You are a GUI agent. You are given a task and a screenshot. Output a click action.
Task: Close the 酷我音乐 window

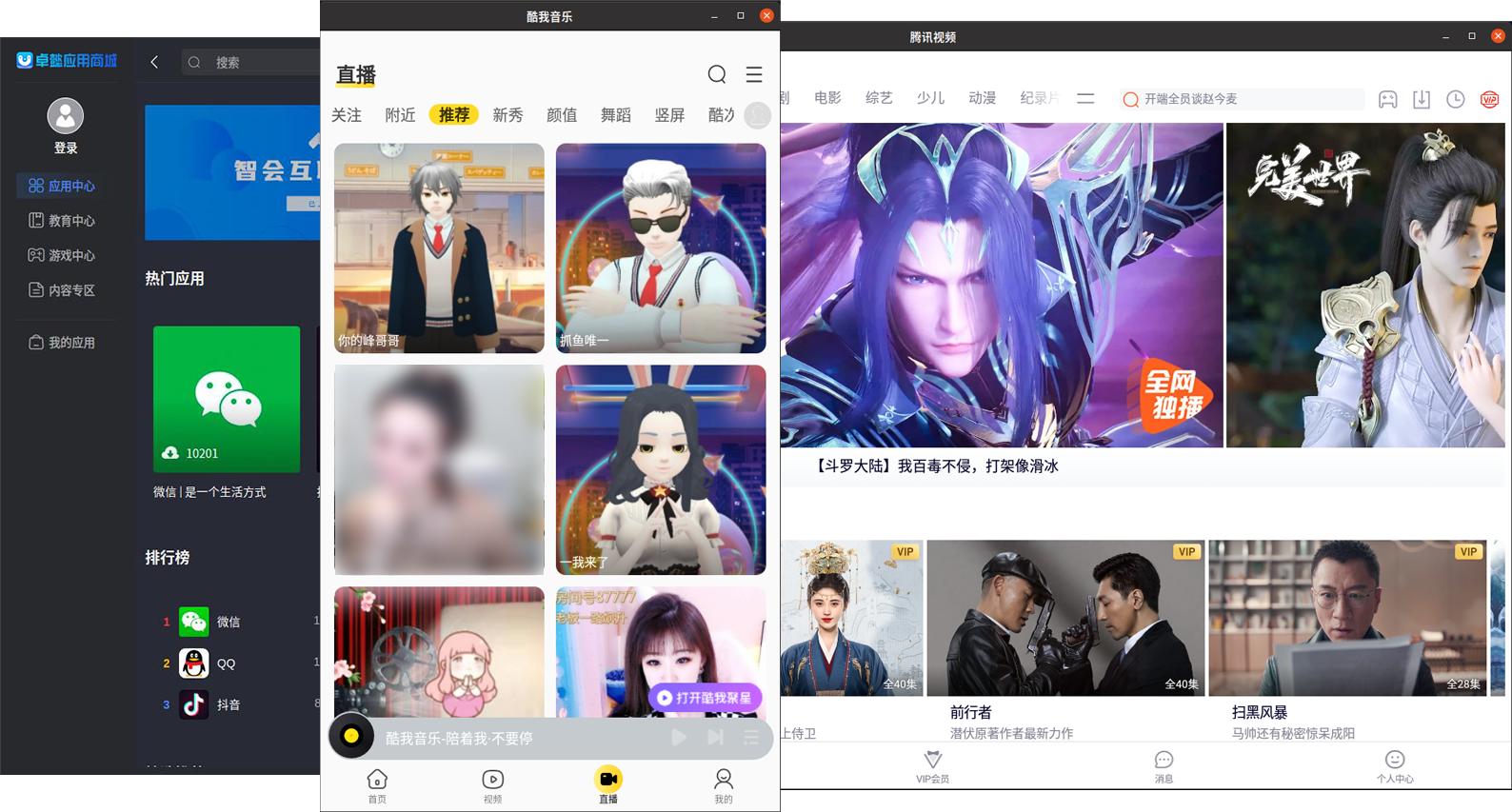(x=766, y=15)
